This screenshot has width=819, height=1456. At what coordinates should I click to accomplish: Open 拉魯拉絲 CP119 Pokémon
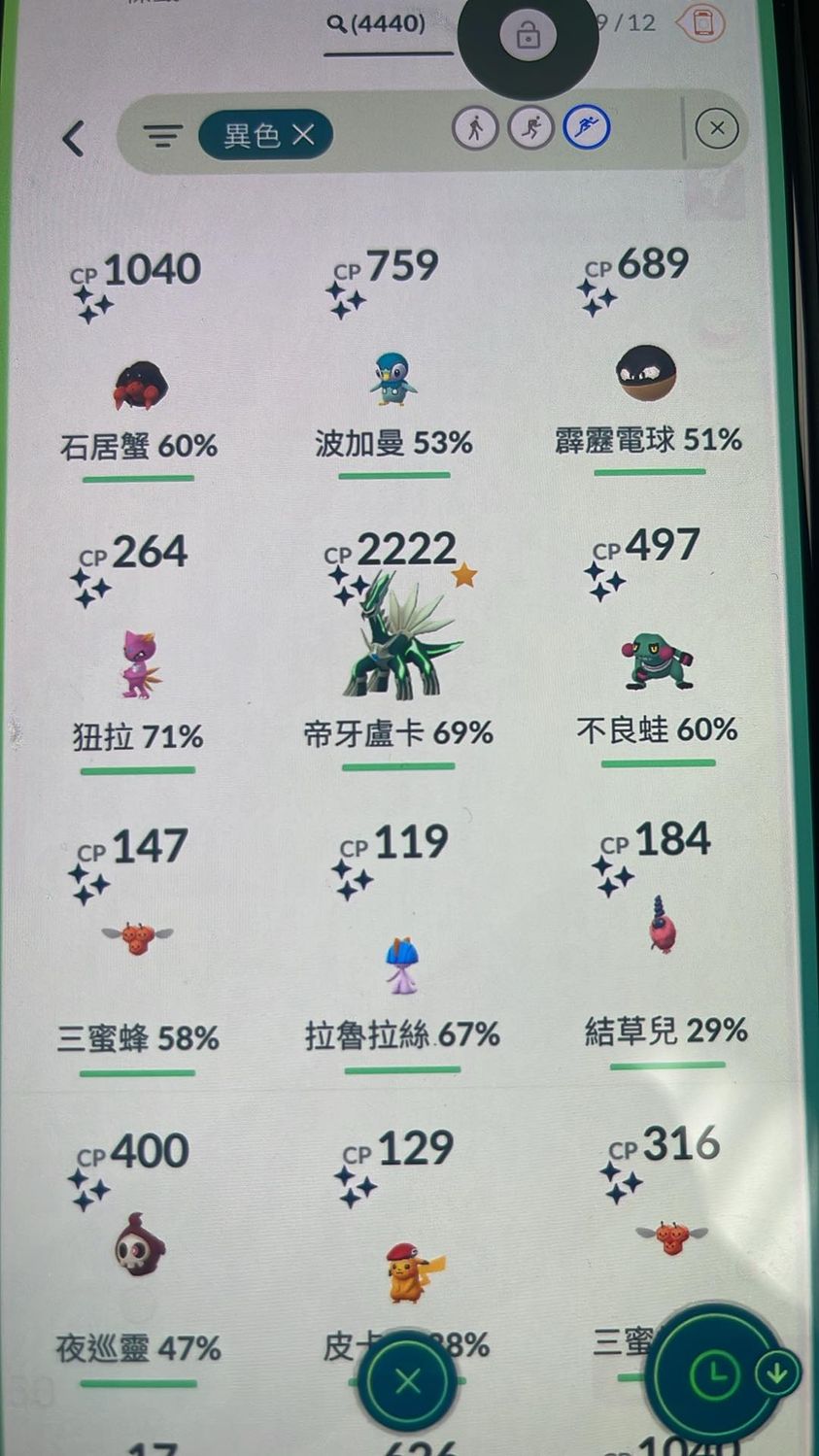(x=400, y=965)
